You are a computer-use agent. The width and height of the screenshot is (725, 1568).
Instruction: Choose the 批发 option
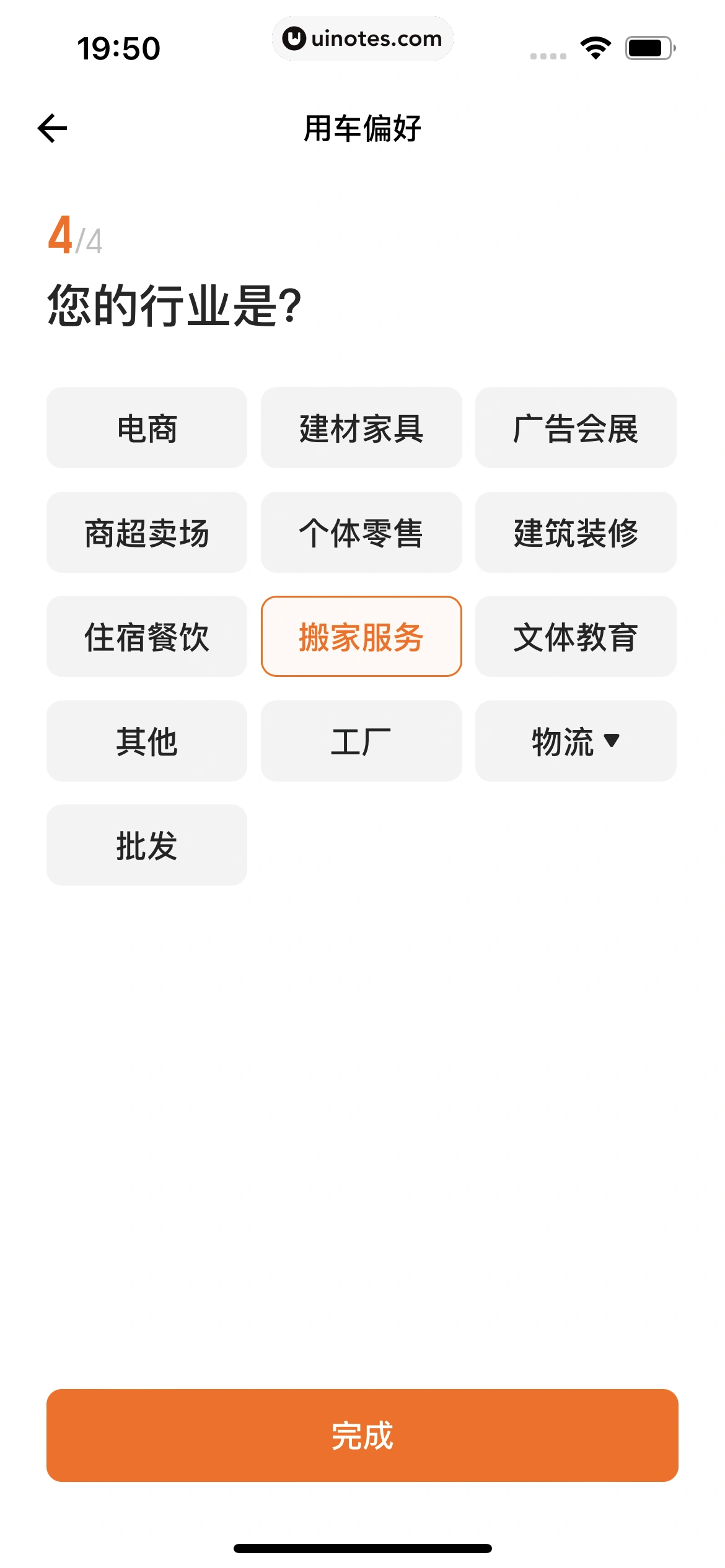(x=146, y=845)
